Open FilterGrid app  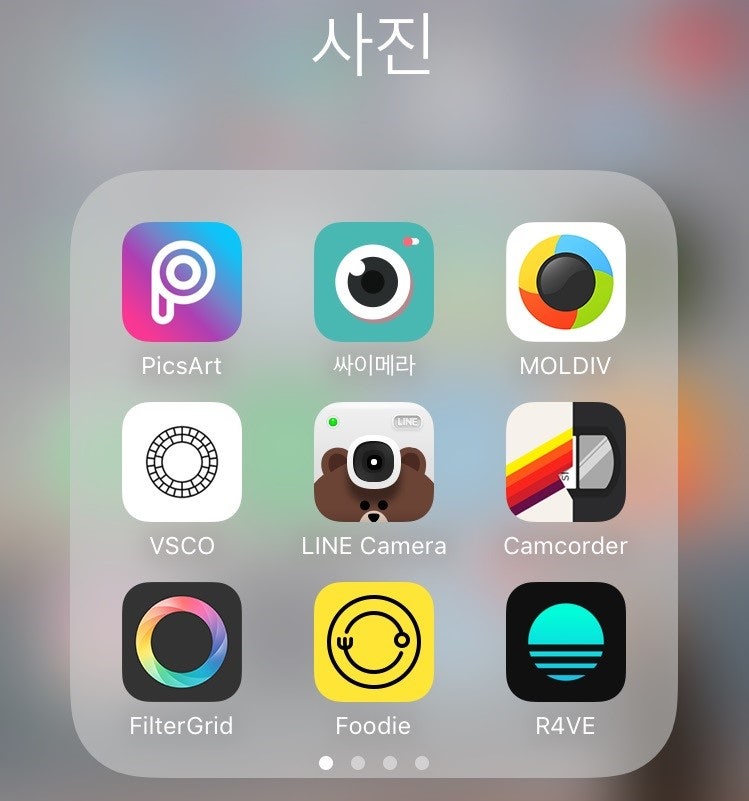pos(181,642)
